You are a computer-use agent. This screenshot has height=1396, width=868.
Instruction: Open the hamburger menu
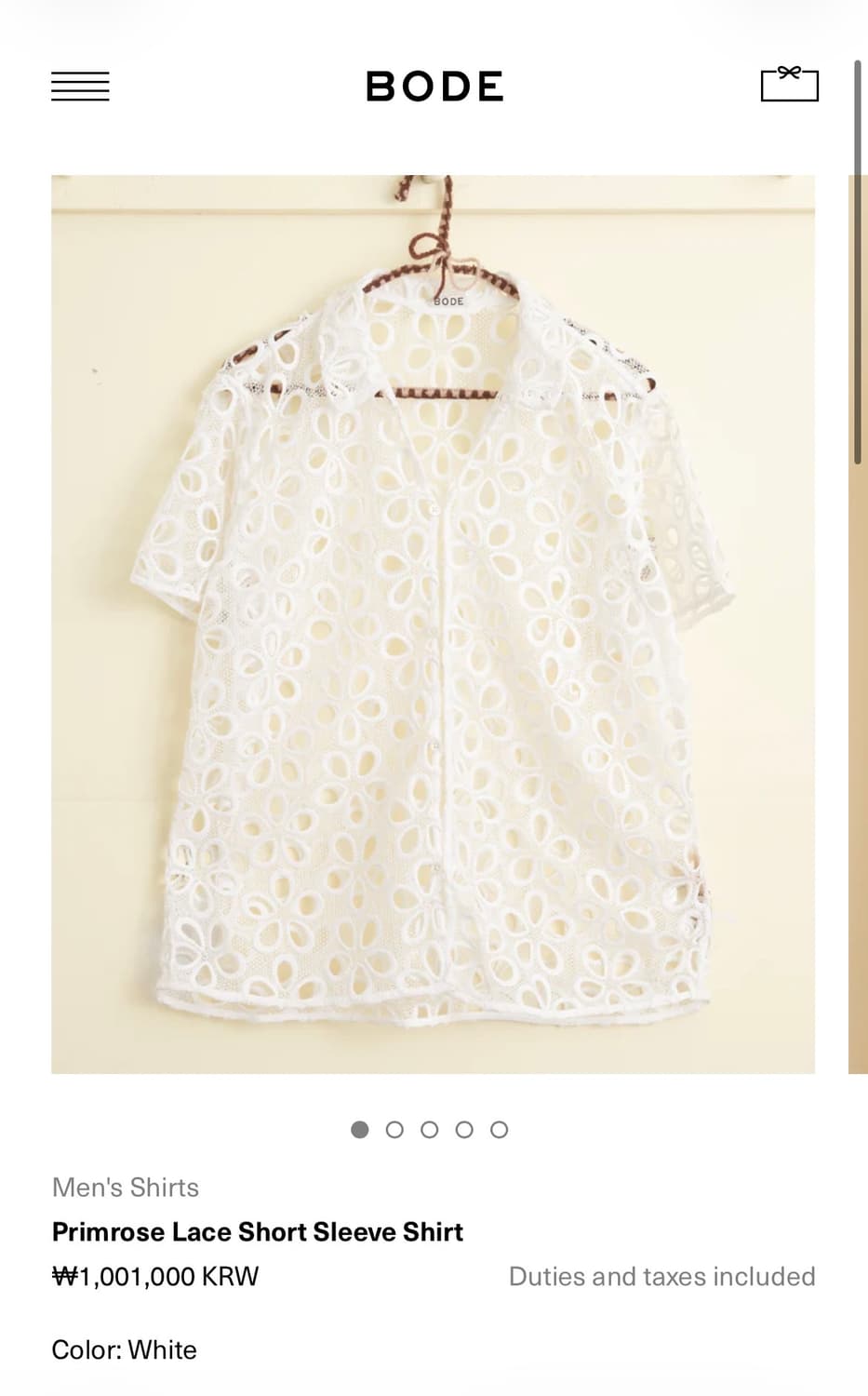tap(80, 87)
